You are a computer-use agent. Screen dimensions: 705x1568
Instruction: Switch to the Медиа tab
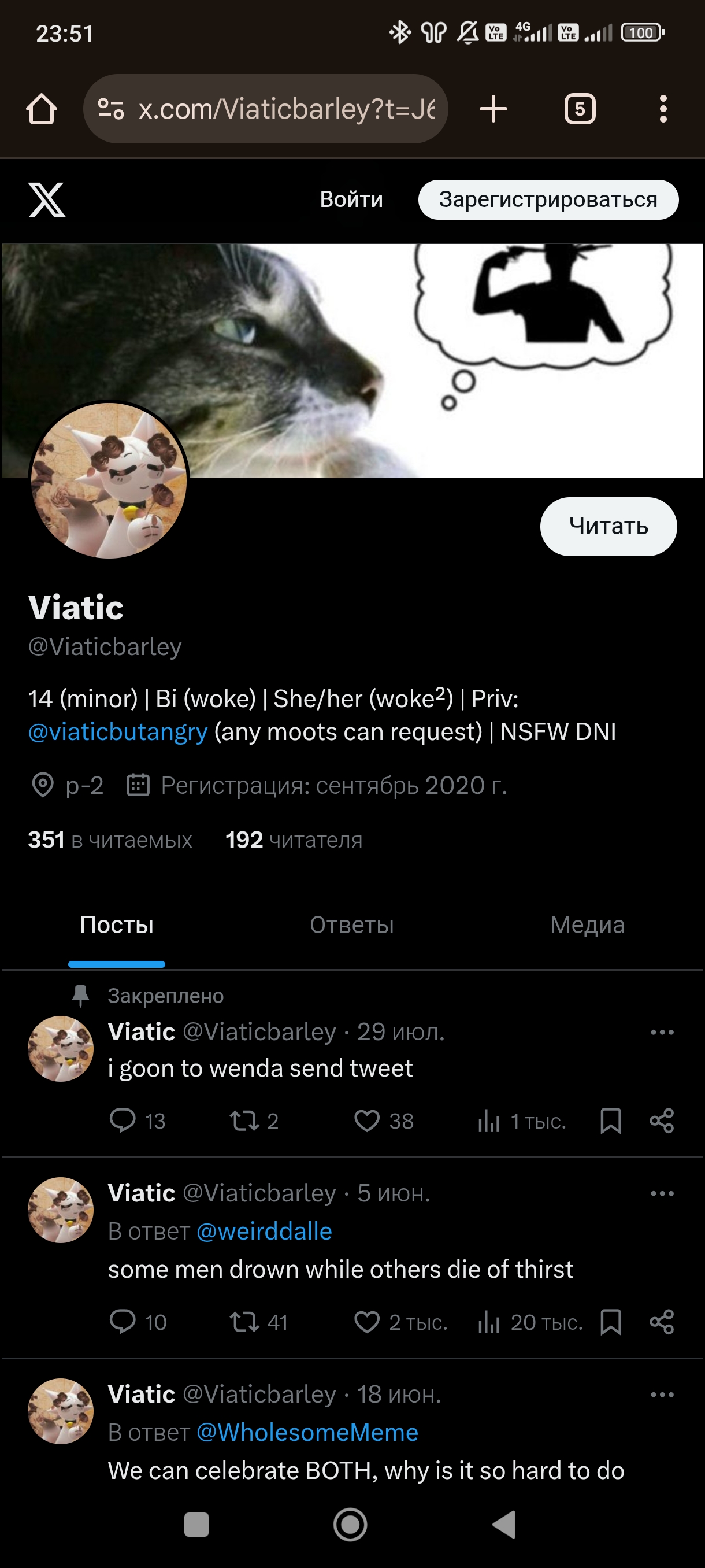(587, 925)
